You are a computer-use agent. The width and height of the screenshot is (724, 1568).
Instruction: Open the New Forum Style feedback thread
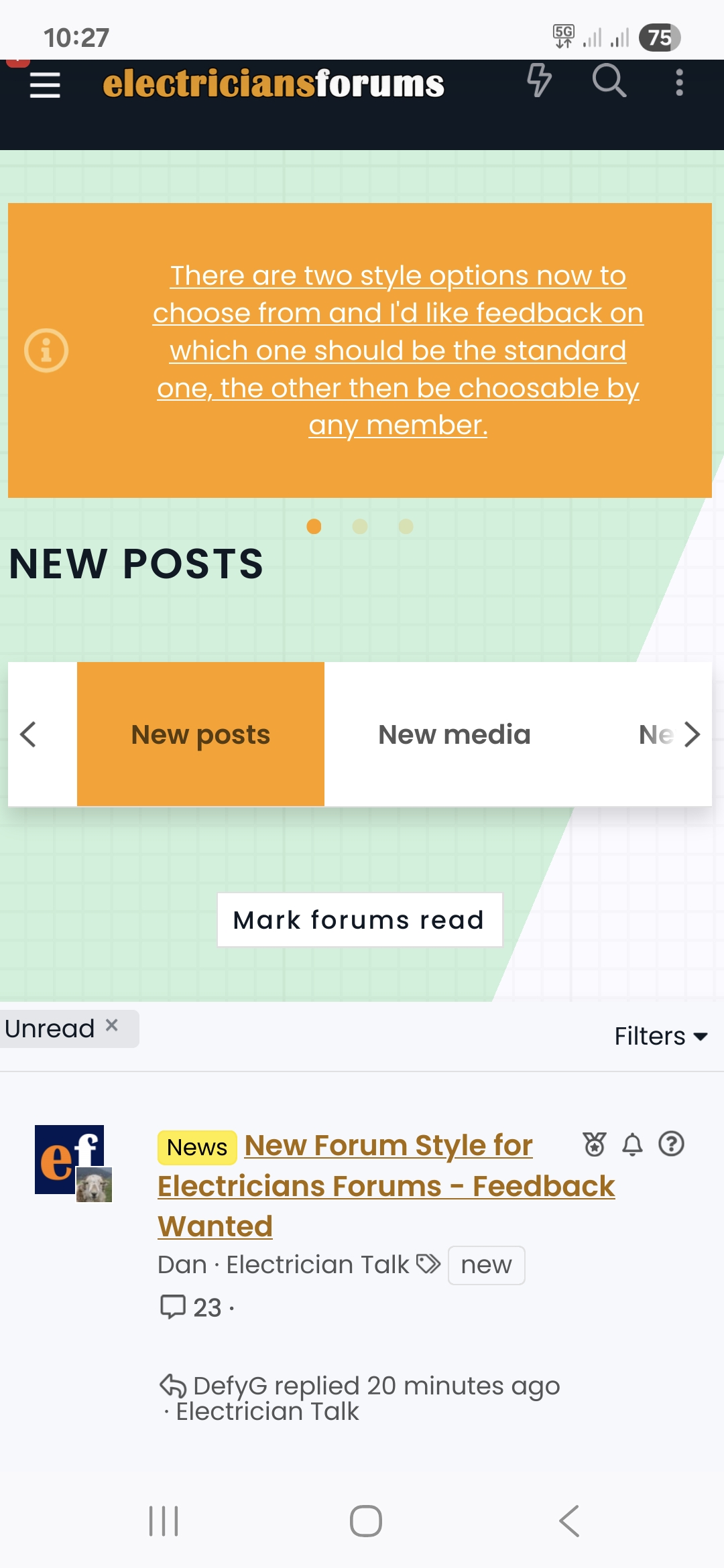pos(386,1185)
